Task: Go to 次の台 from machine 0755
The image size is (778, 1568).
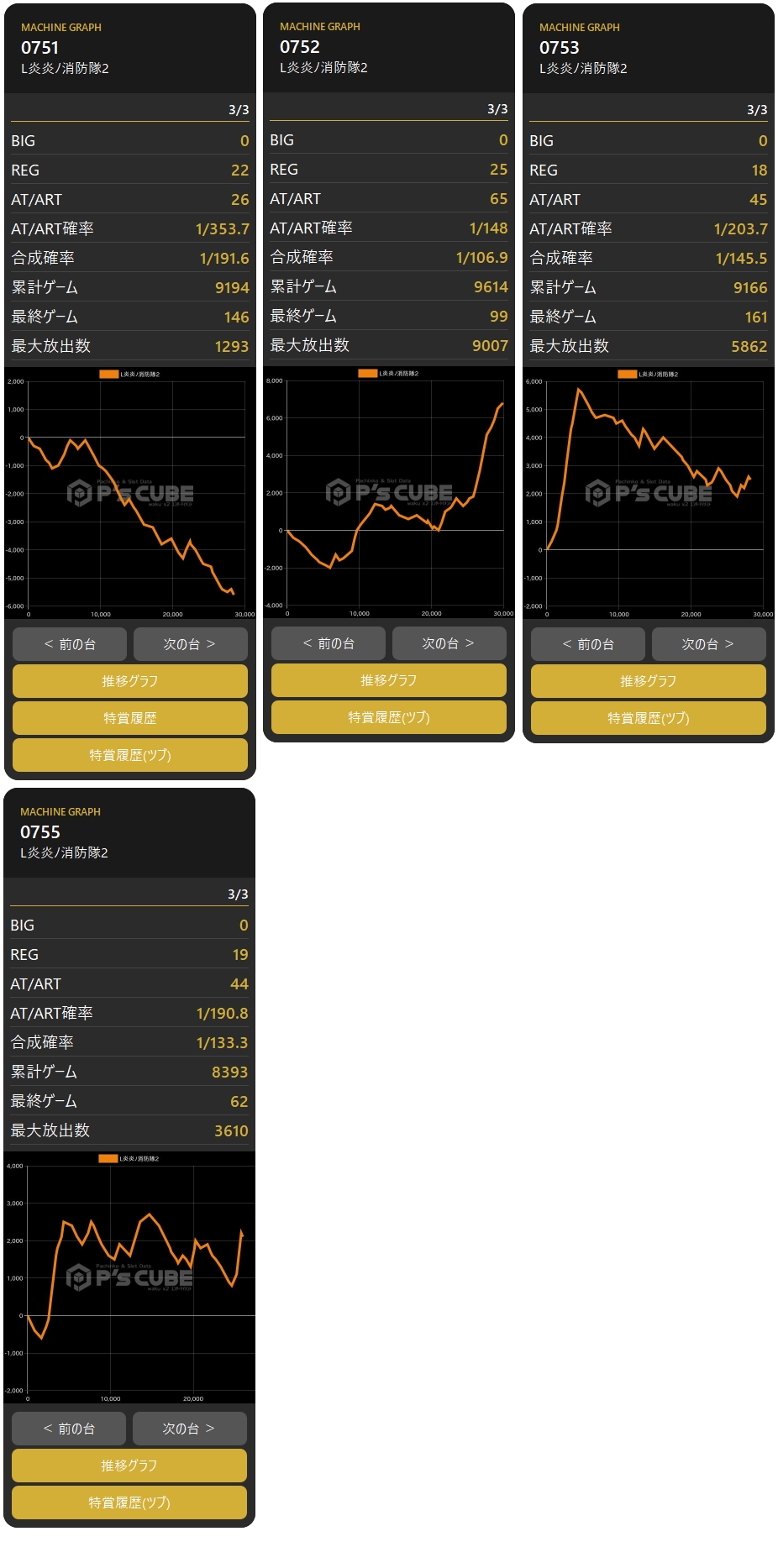Action: [189, 1429]
